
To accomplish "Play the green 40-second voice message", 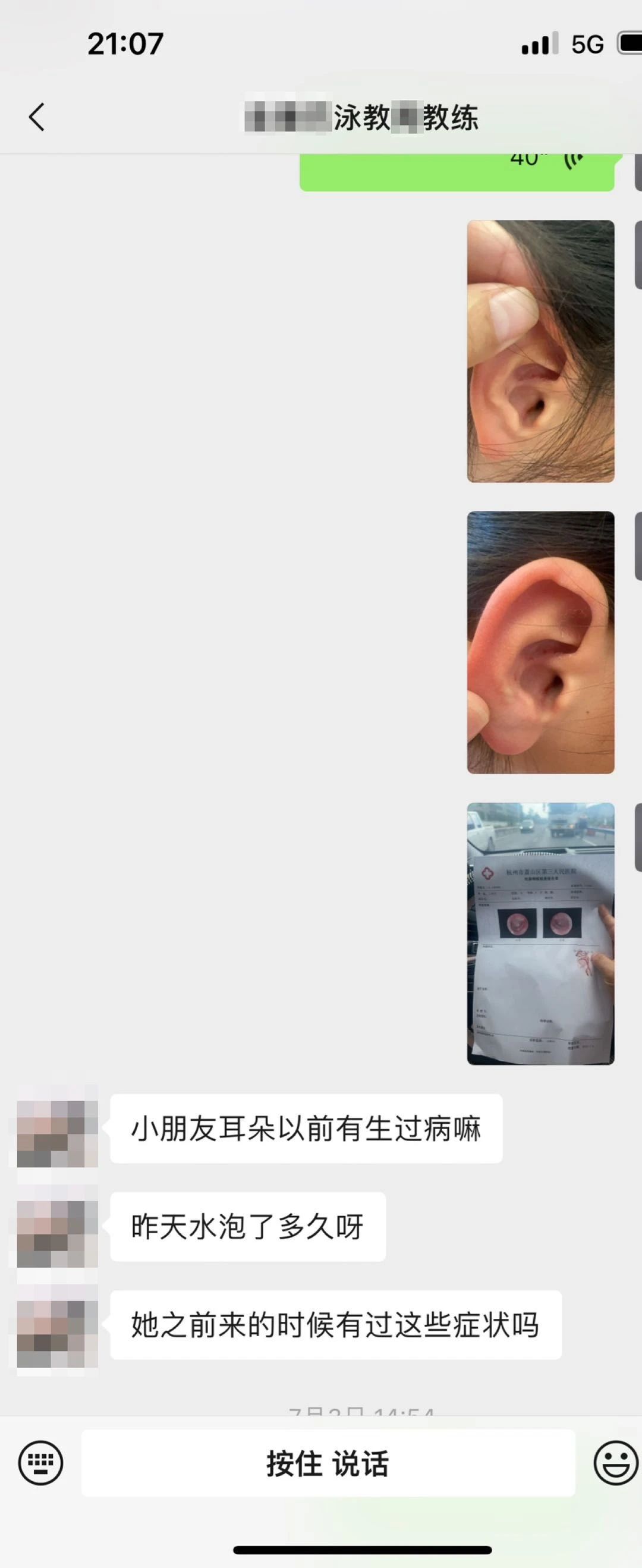I will pos(457,172).
